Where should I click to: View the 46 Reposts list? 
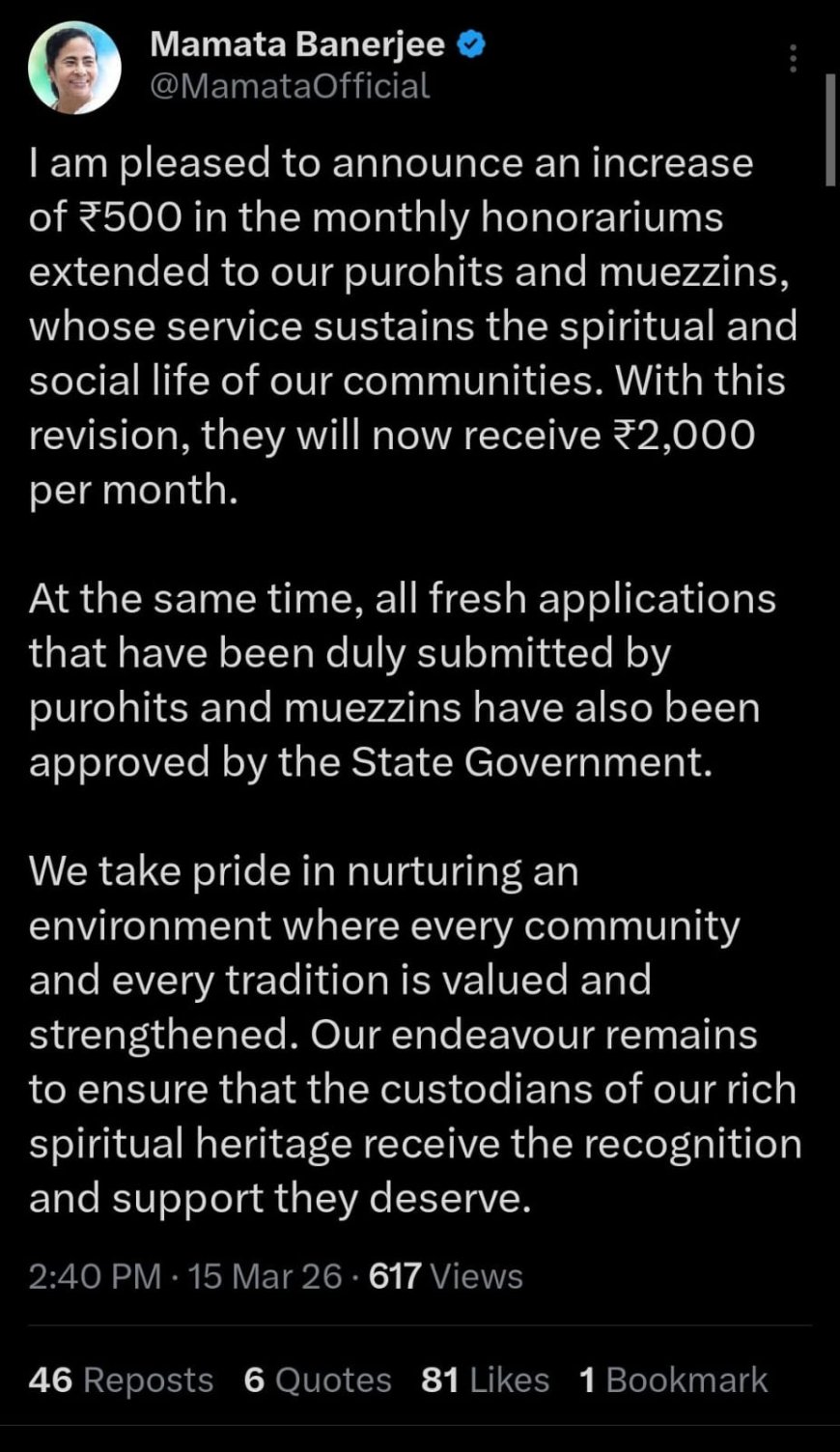(121, 1380)
